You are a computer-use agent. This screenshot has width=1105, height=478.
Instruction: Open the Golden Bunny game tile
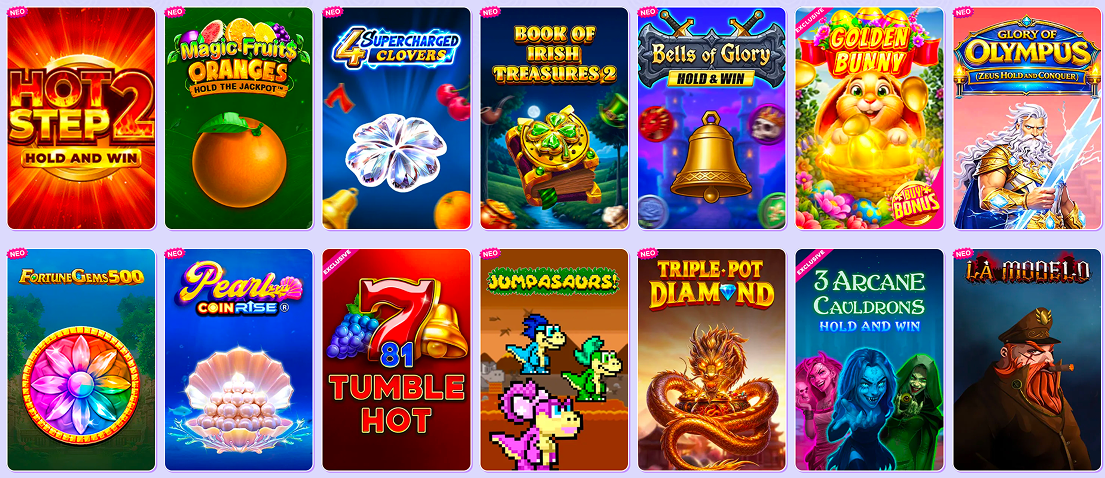[x=869, y=119]
